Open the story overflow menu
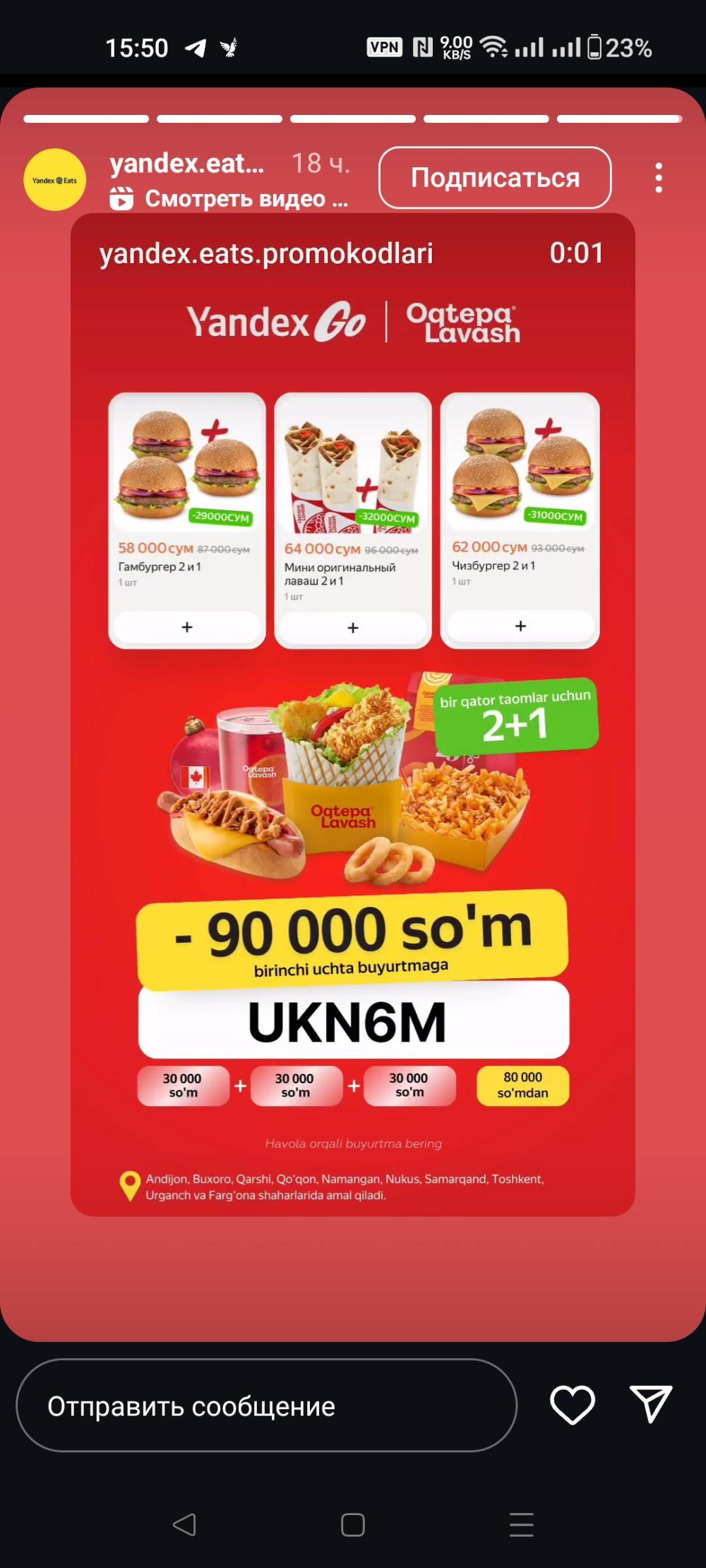The width and height of the screenshot is (706, 1568). click(x=658, y=178)
